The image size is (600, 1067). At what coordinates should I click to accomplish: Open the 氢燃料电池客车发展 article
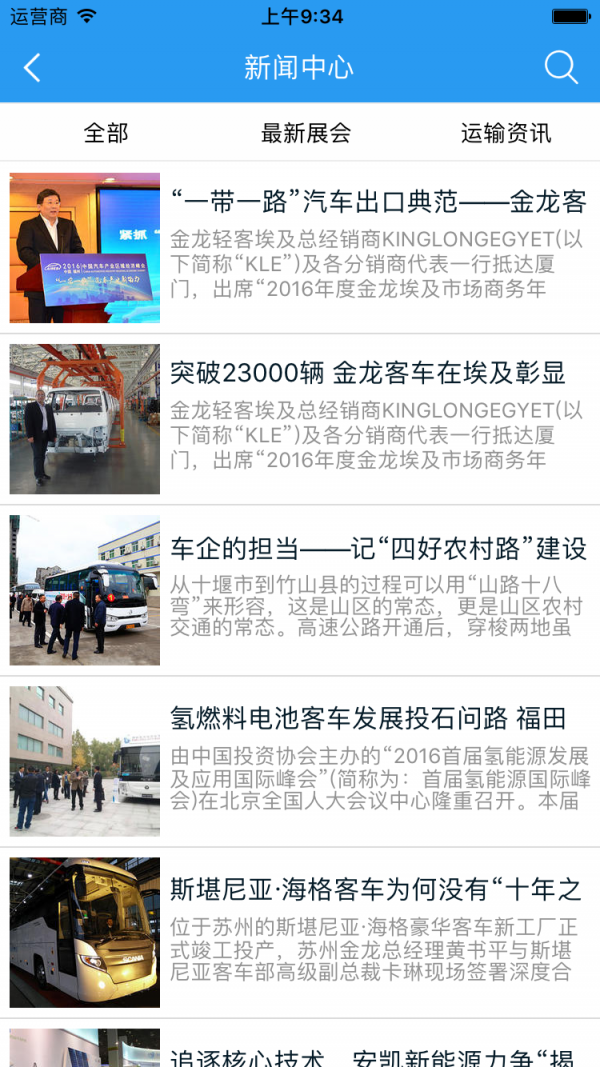pos(300,762)
